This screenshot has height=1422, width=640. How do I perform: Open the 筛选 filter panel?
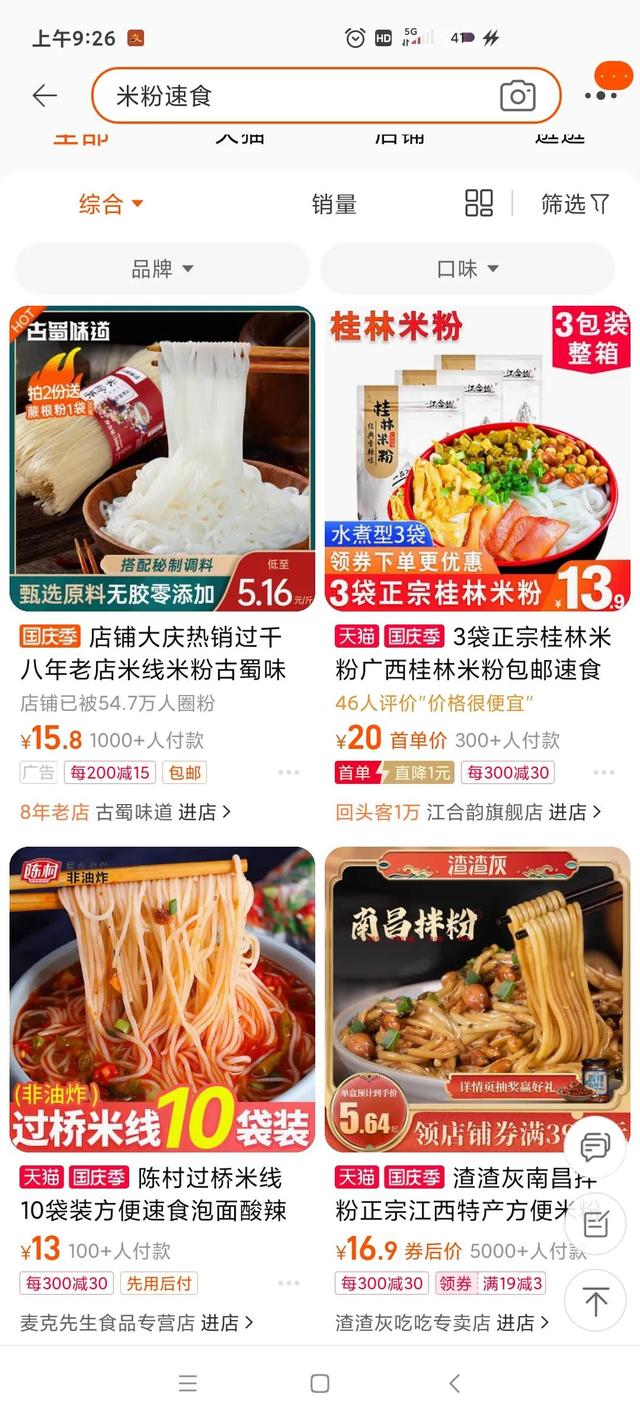[575, 204]
